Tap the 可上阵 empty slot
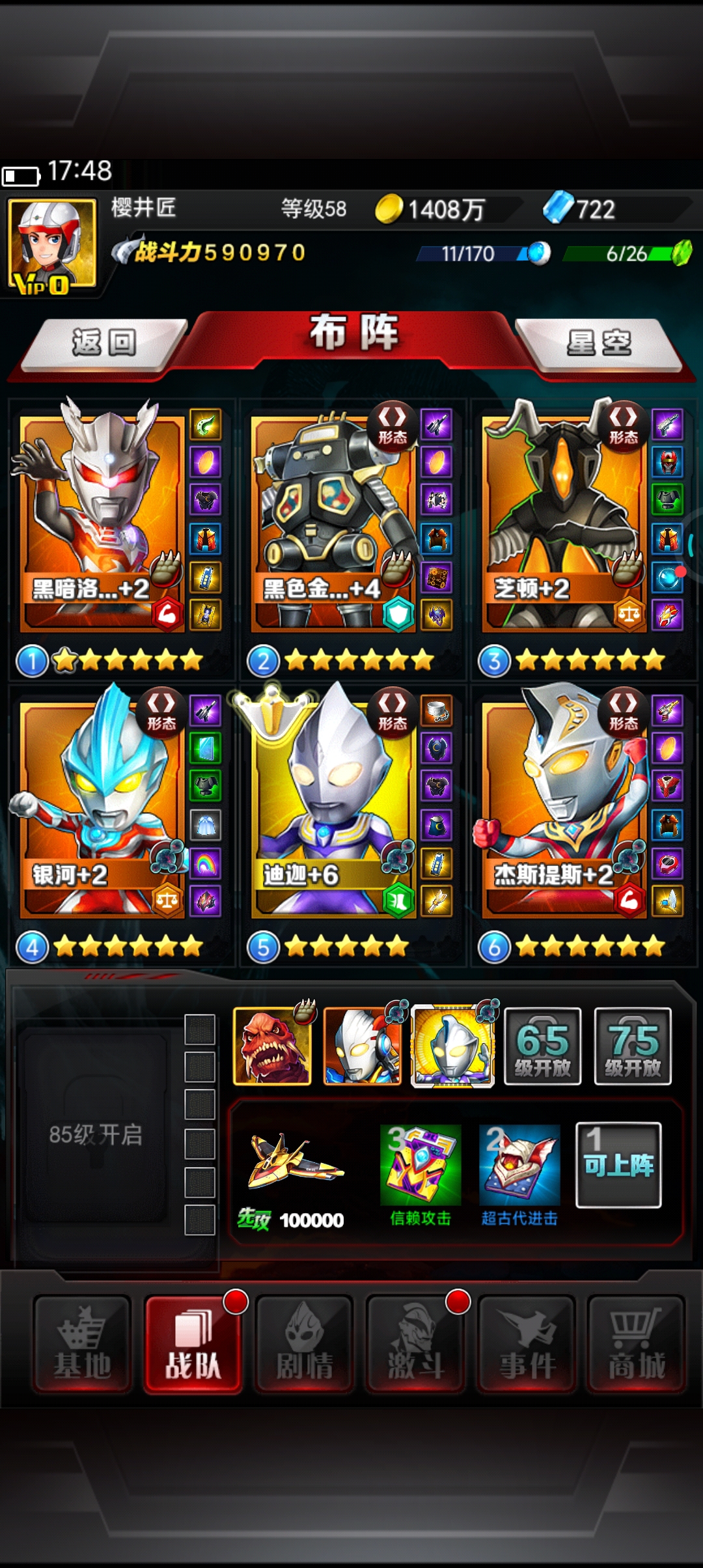 (618, 1165)
